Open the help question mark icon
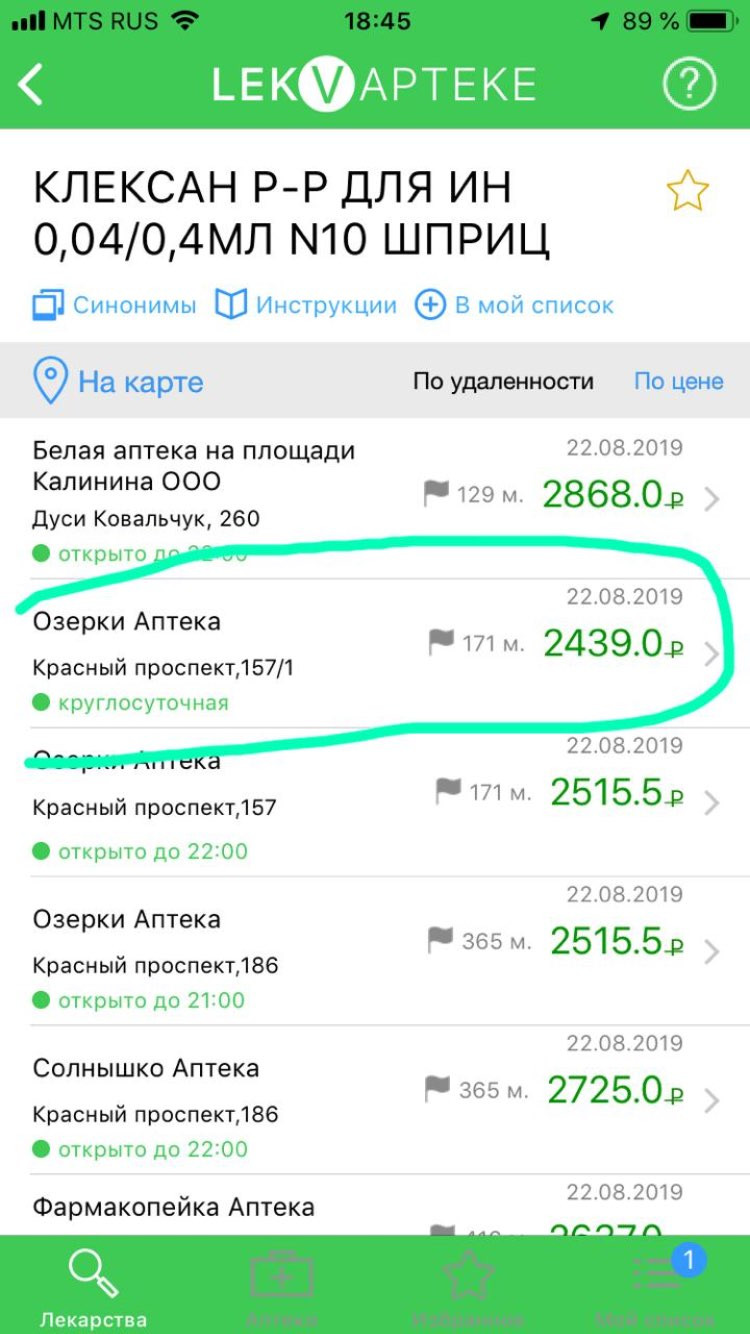The image size is (750, 1334). pos(689,84)
